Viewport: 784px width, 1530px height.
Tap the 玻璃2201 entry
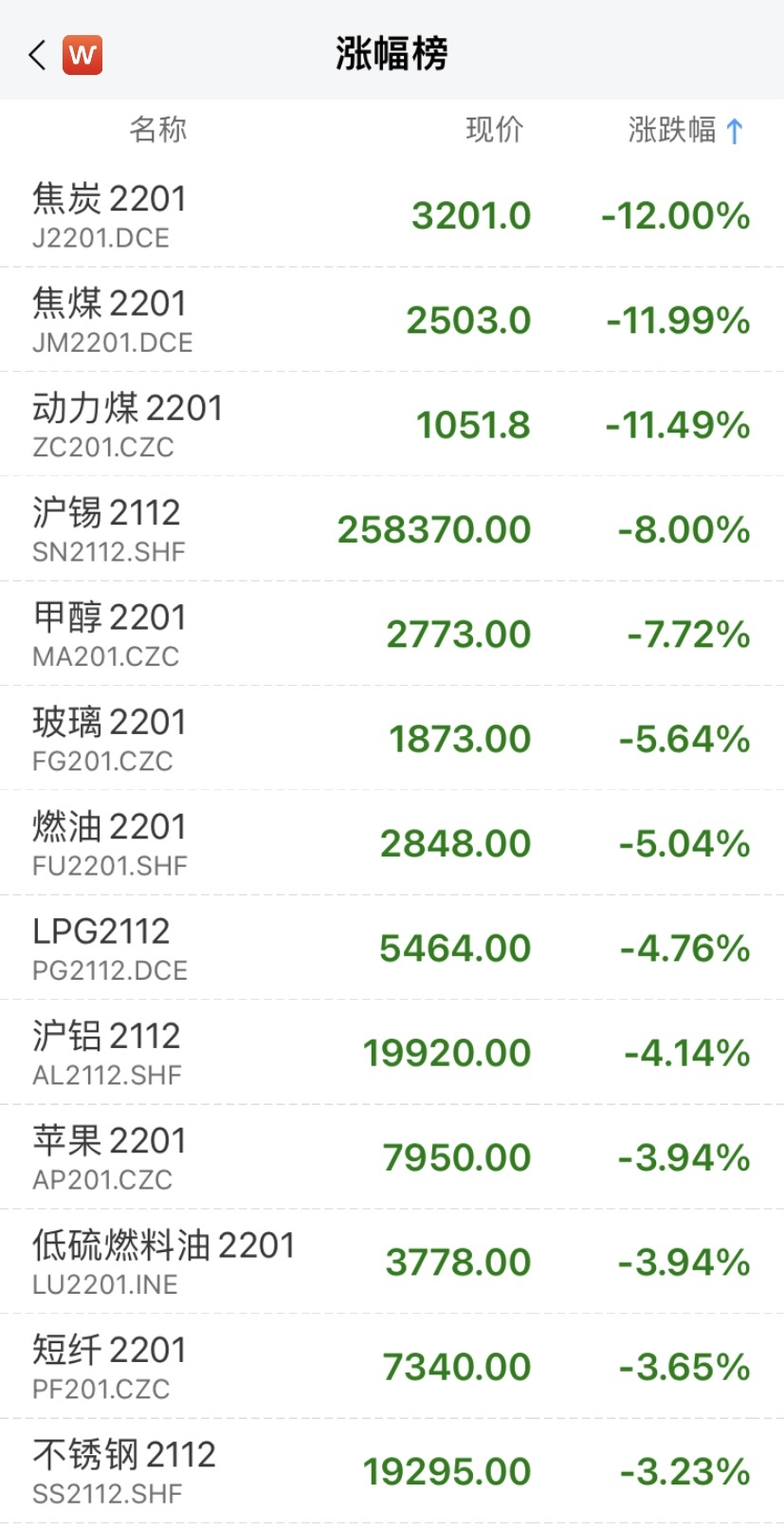[392, 738]
